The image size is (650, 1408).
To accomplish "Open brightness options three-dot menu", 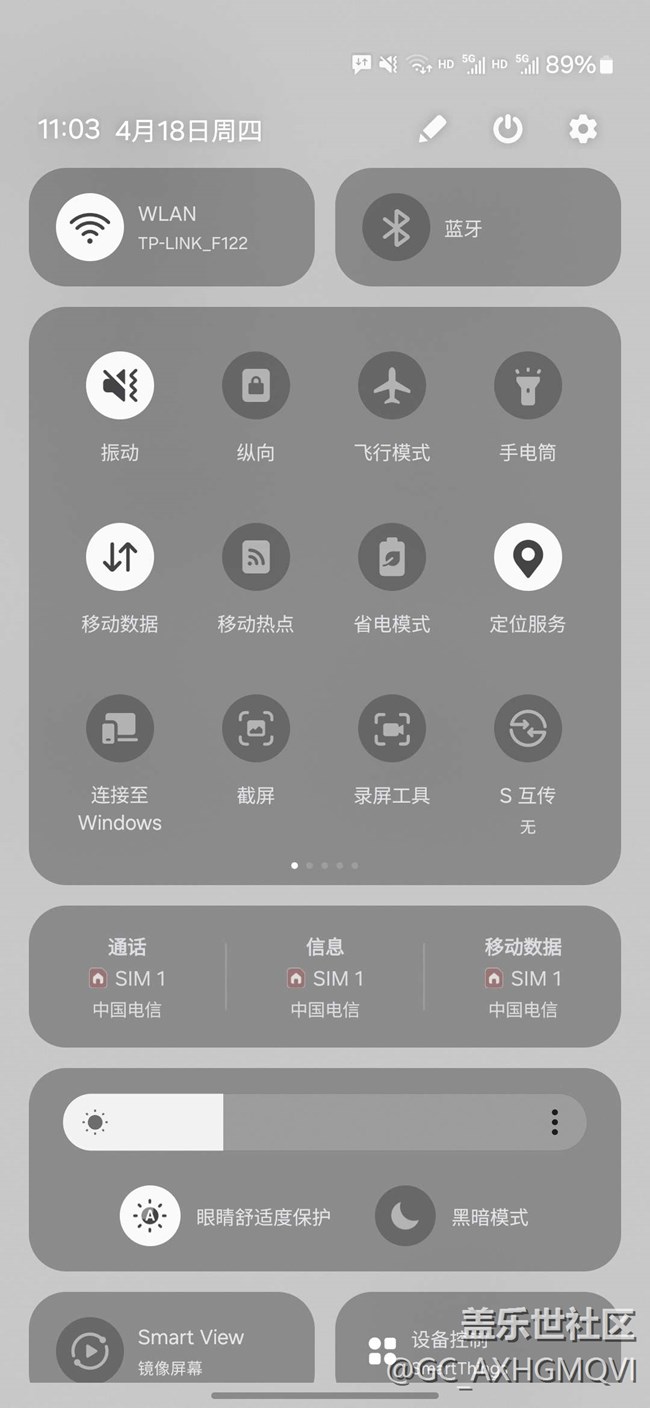I will (x=554, y=1122).
